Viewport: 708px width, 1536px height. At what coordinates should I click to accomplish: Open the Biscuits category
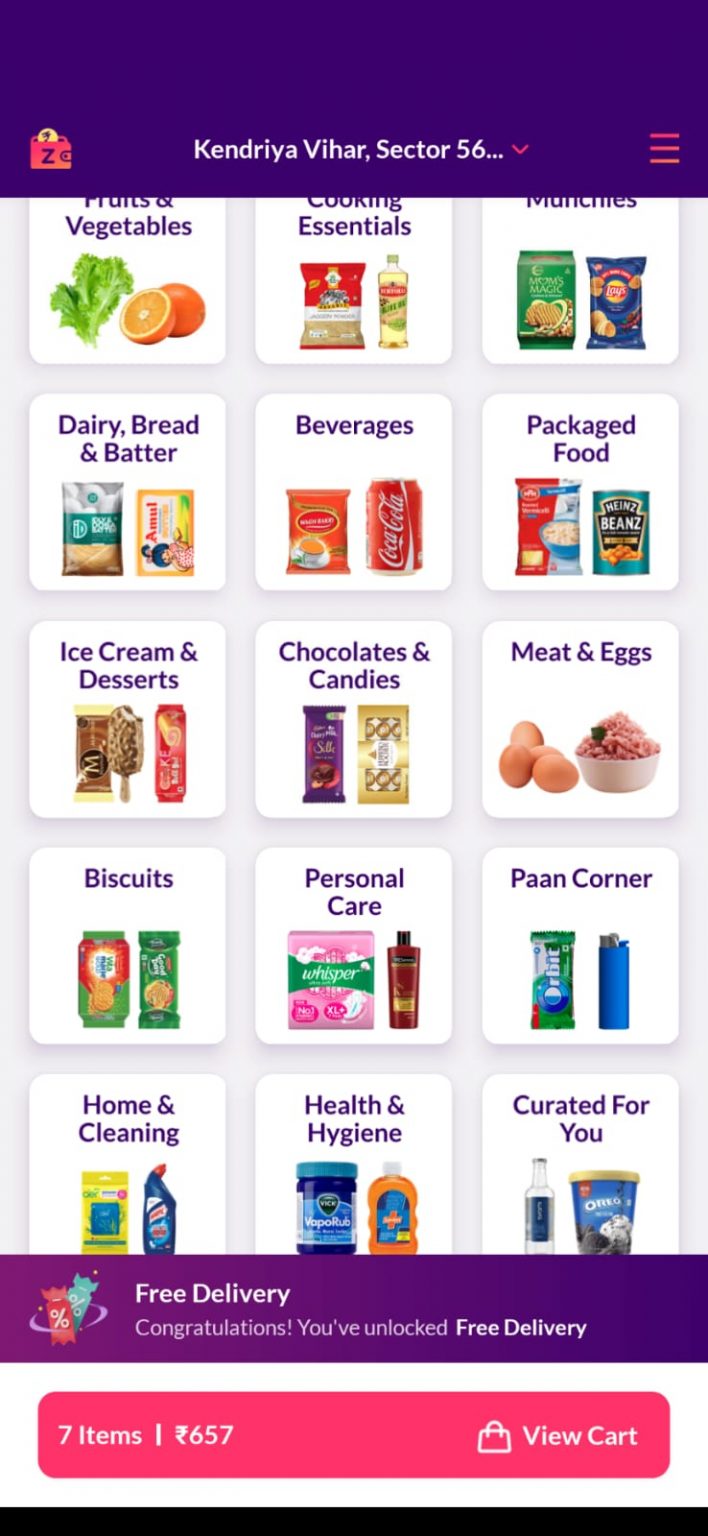128,946
